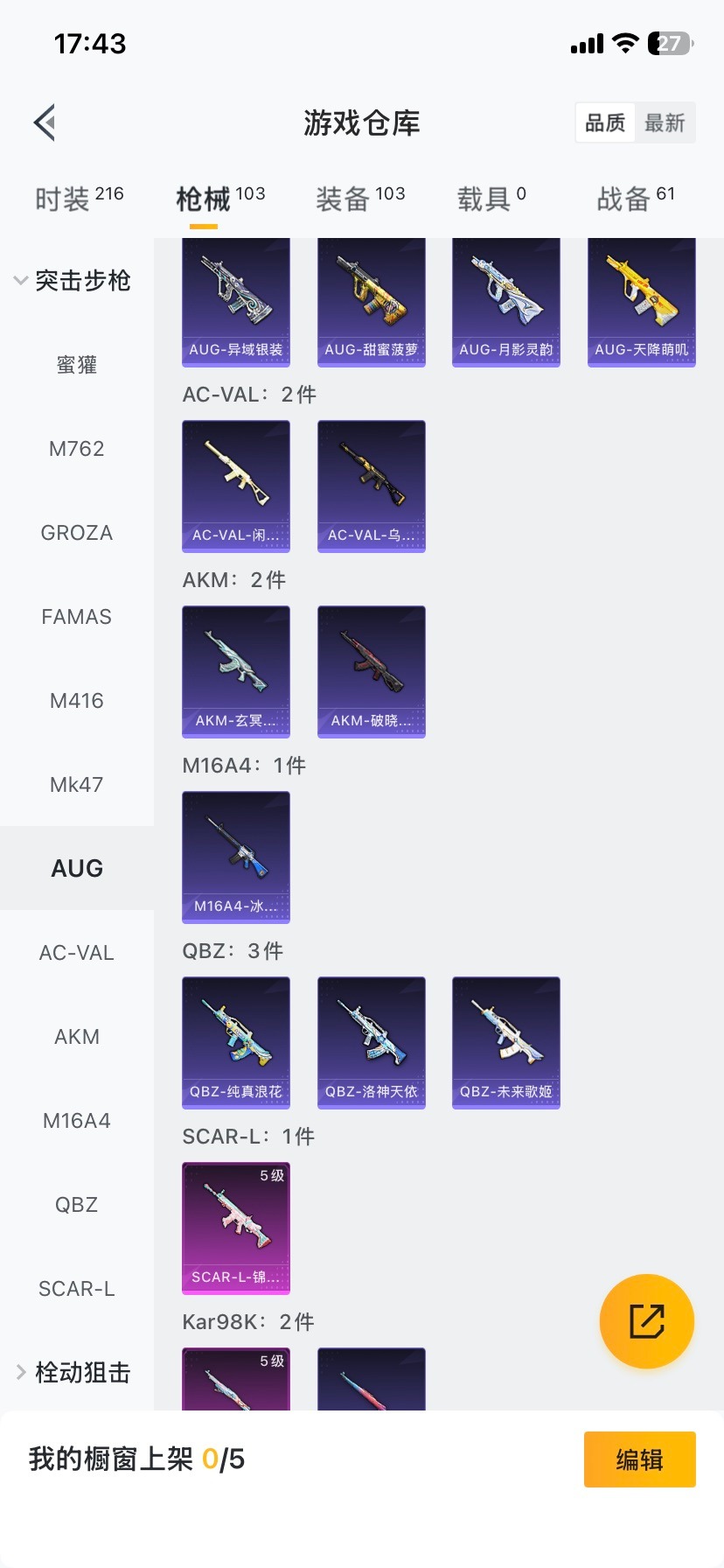This screenshot has width=724, height=1568.
Task: Open the QBZ-未来歌姬 skin card
Action: tap(506, 1042)
